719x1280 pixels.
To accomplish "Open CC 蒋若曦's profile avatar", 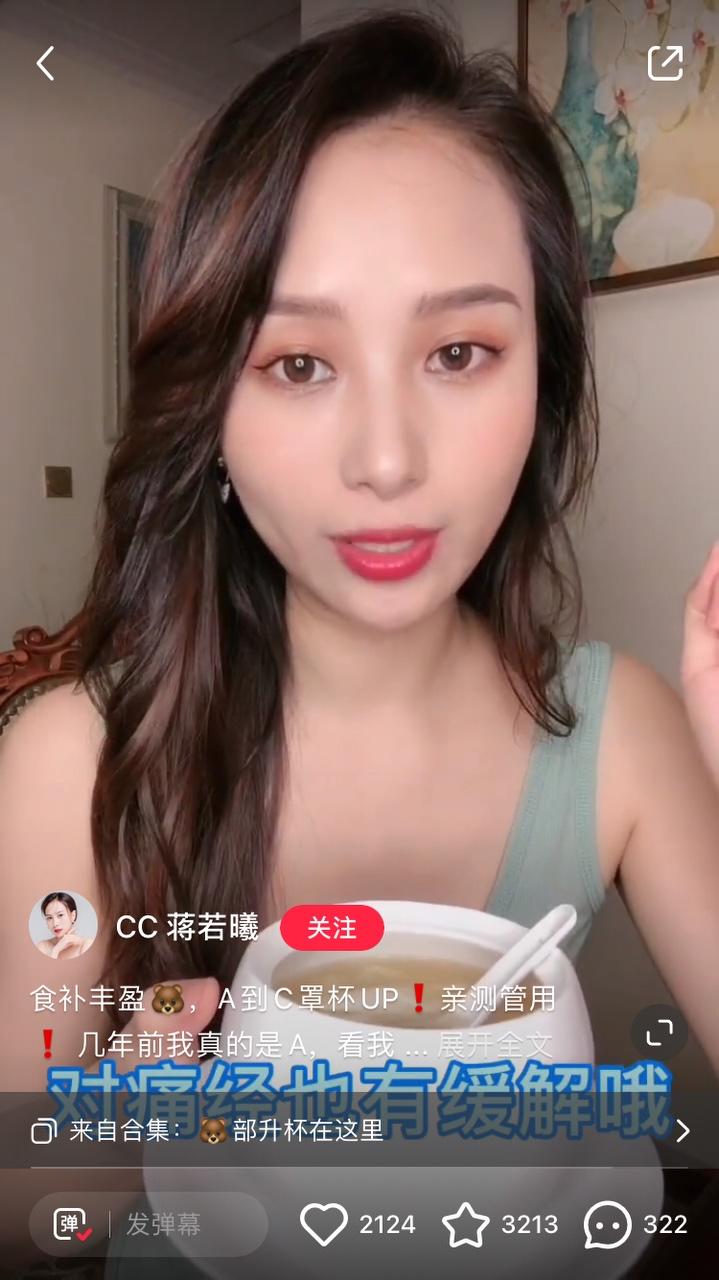I will tap(63, 926).
